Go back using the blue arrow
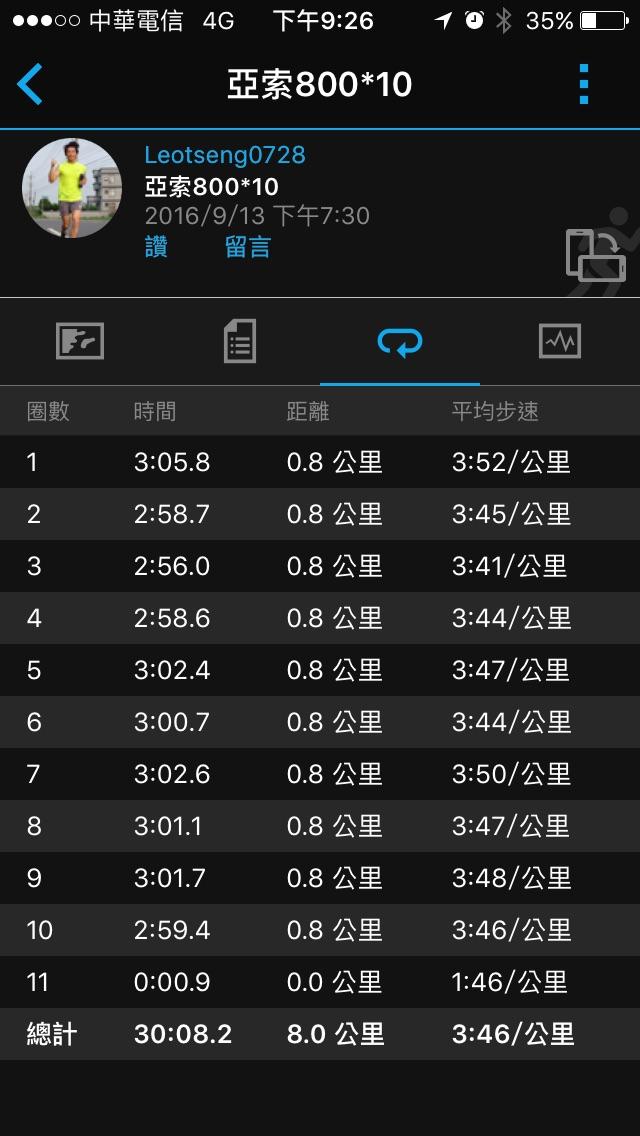 [x=31, y=85]
